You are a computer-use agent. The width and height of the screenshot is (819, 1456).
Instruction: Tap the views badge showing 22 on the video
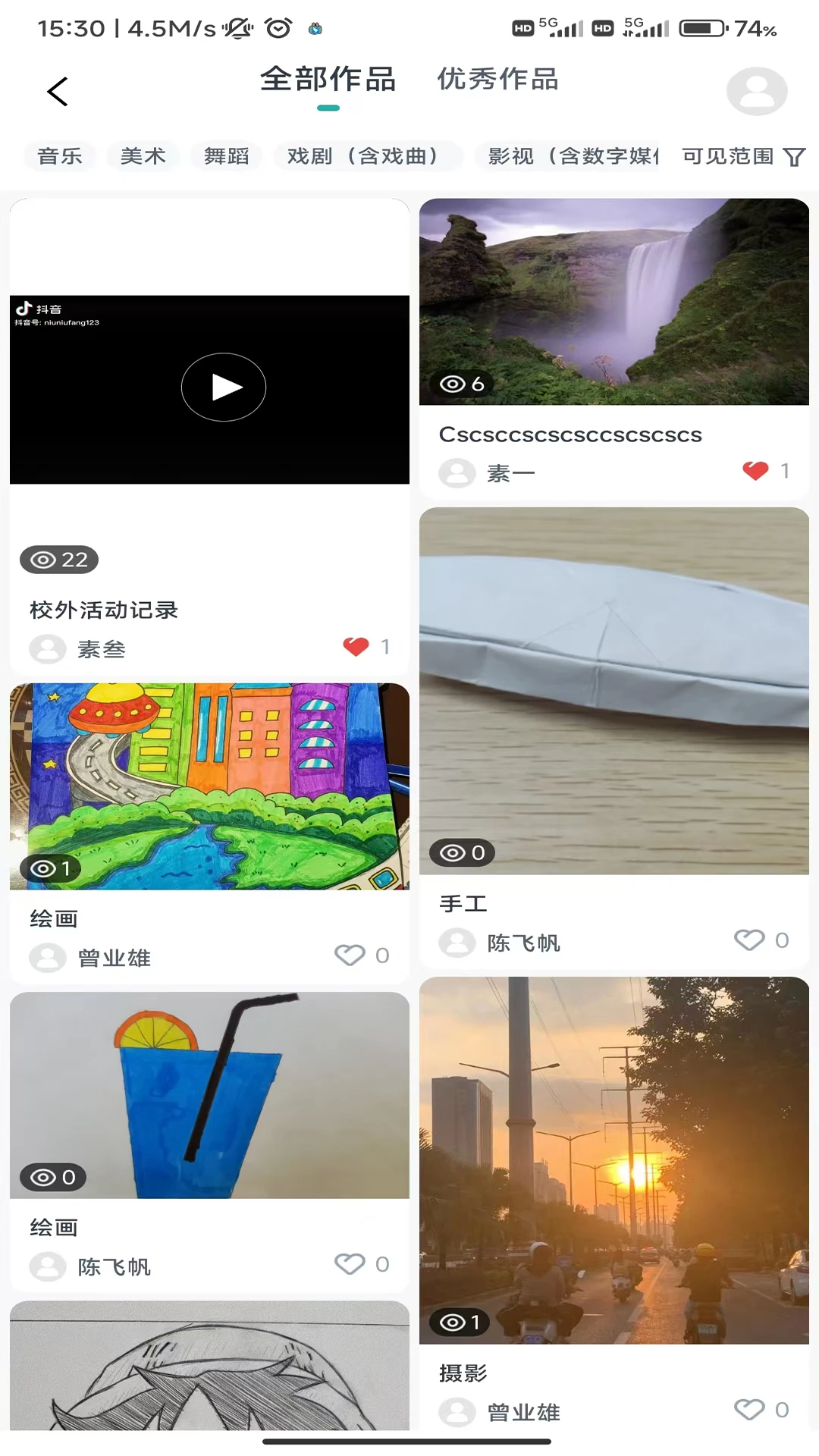point(57,560)
